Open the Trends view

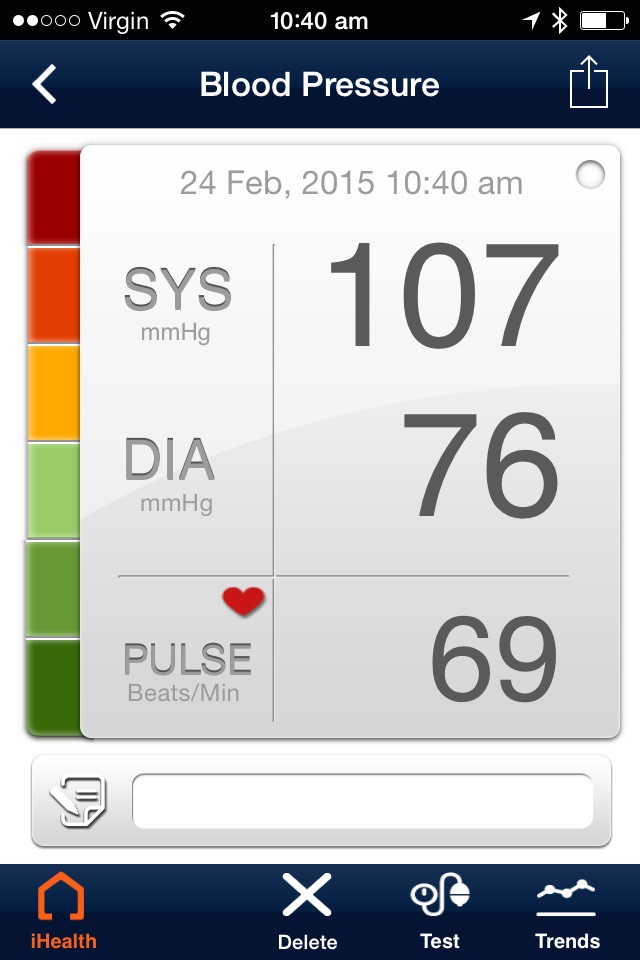coord(567,910)
